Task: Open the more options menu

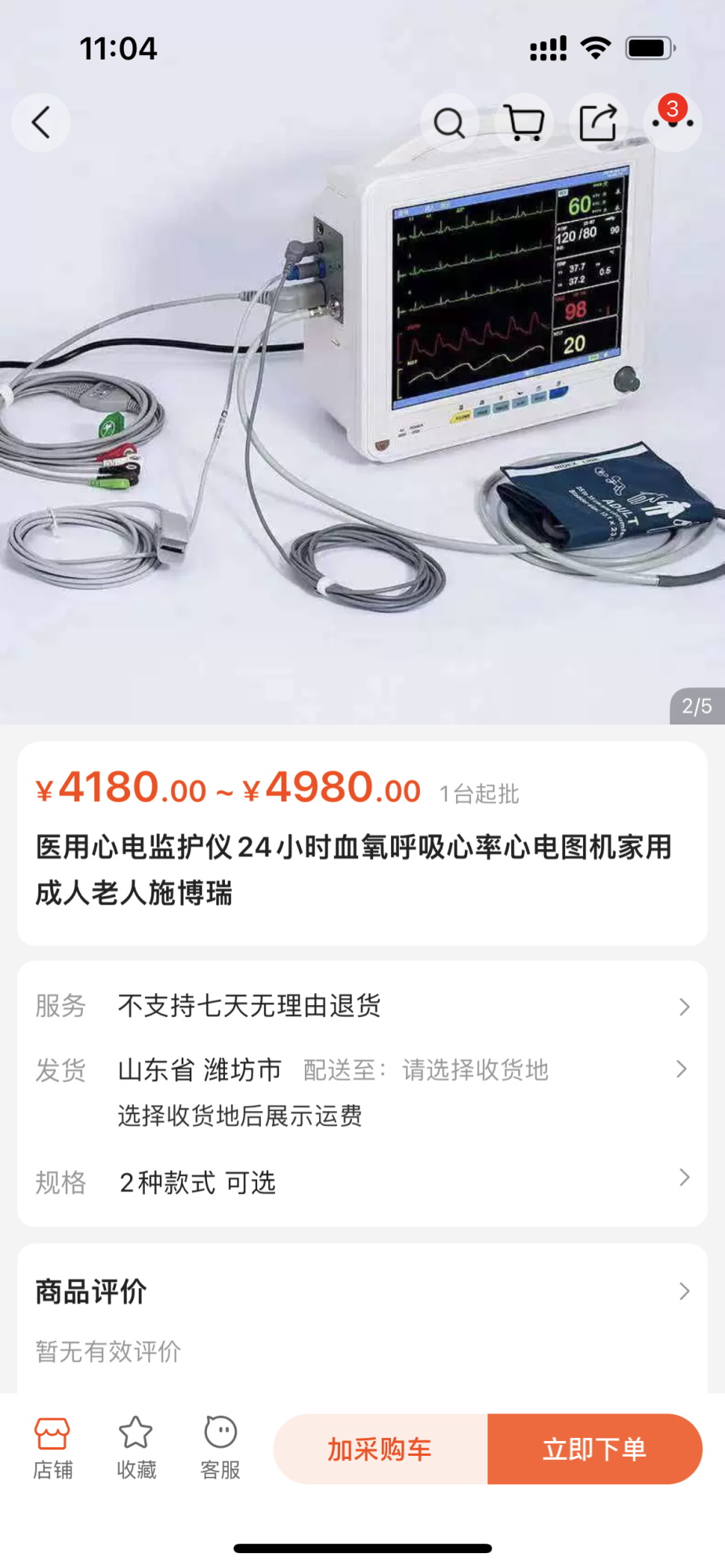Action: 672,123
